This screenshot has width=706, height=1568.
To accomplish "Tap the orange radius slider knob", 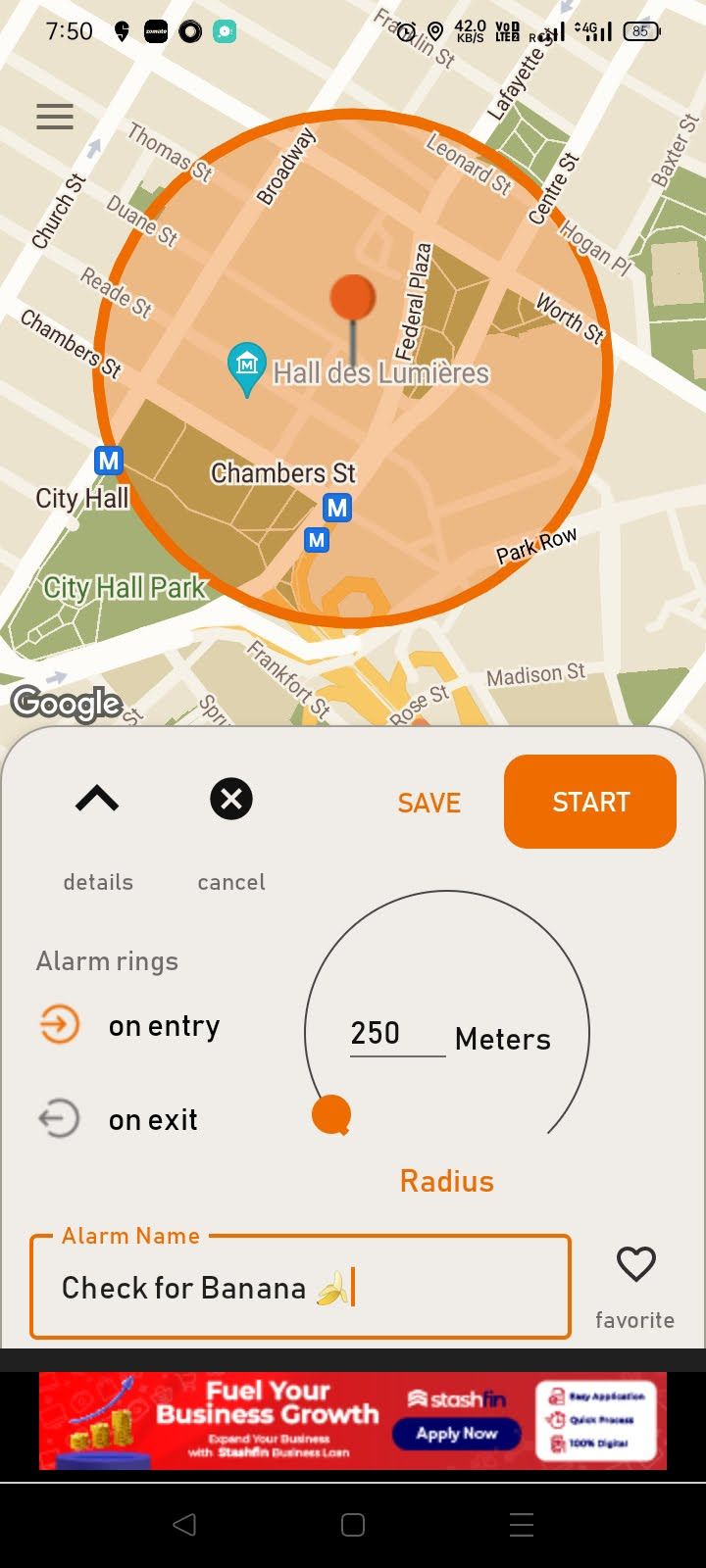I will 331,1114.
